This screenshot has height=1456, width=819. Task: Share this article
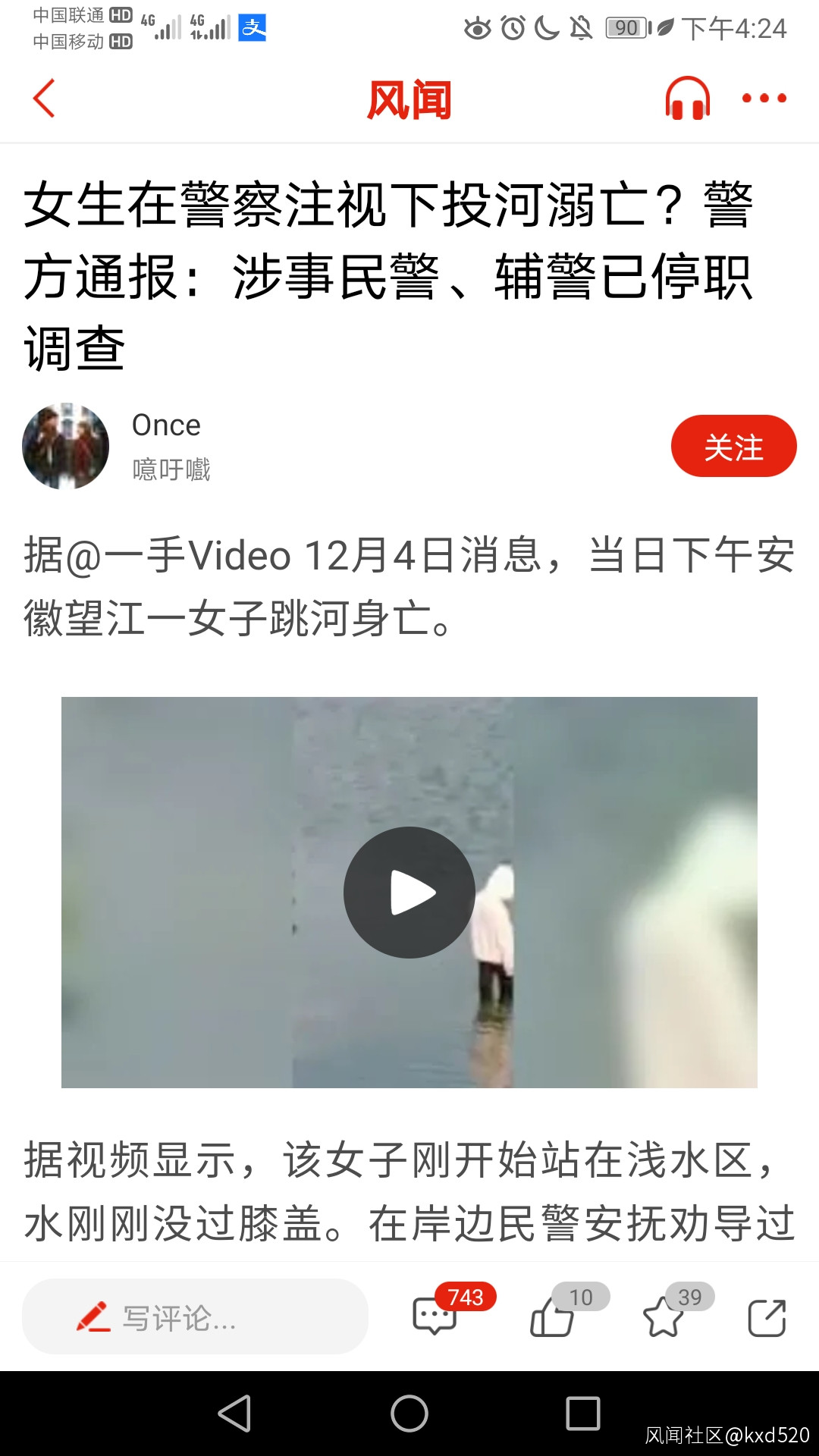click(x=767, y=1317)
